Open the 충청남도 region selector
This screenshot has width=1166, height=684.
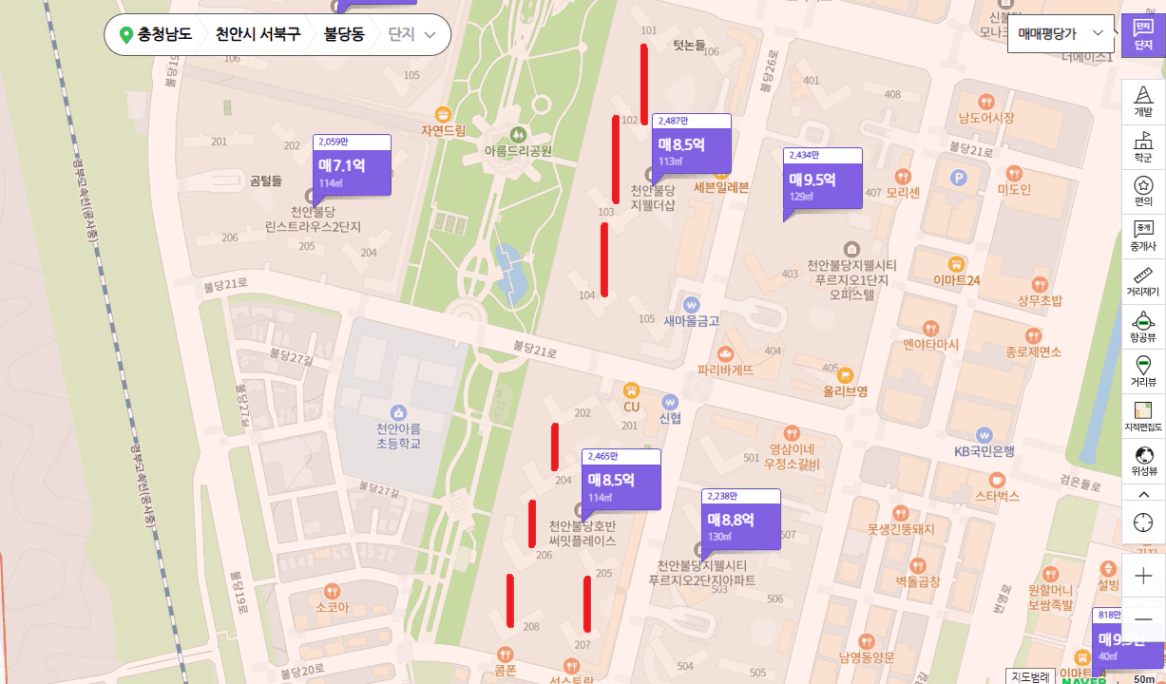[156, 35]
